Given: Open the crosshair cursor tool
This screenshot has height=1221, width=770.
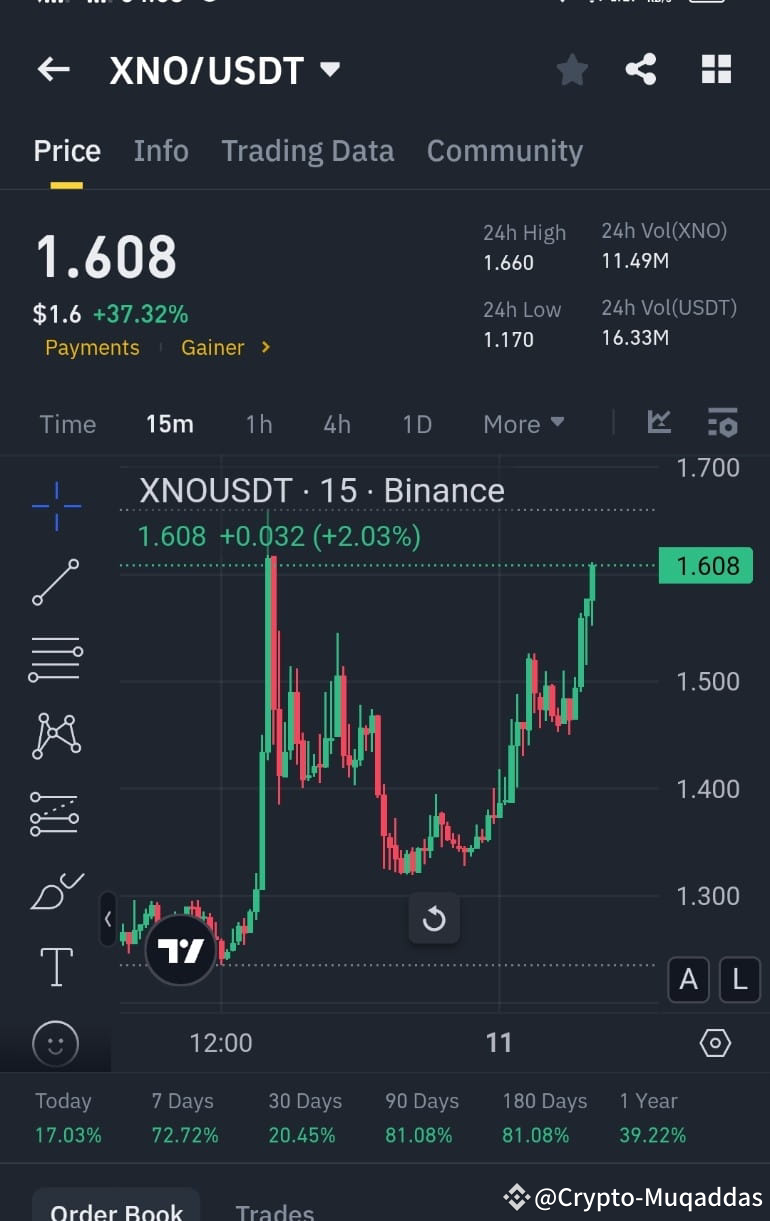Looking at the screenshot, I should pyautogui.click(x=55, y=505).
